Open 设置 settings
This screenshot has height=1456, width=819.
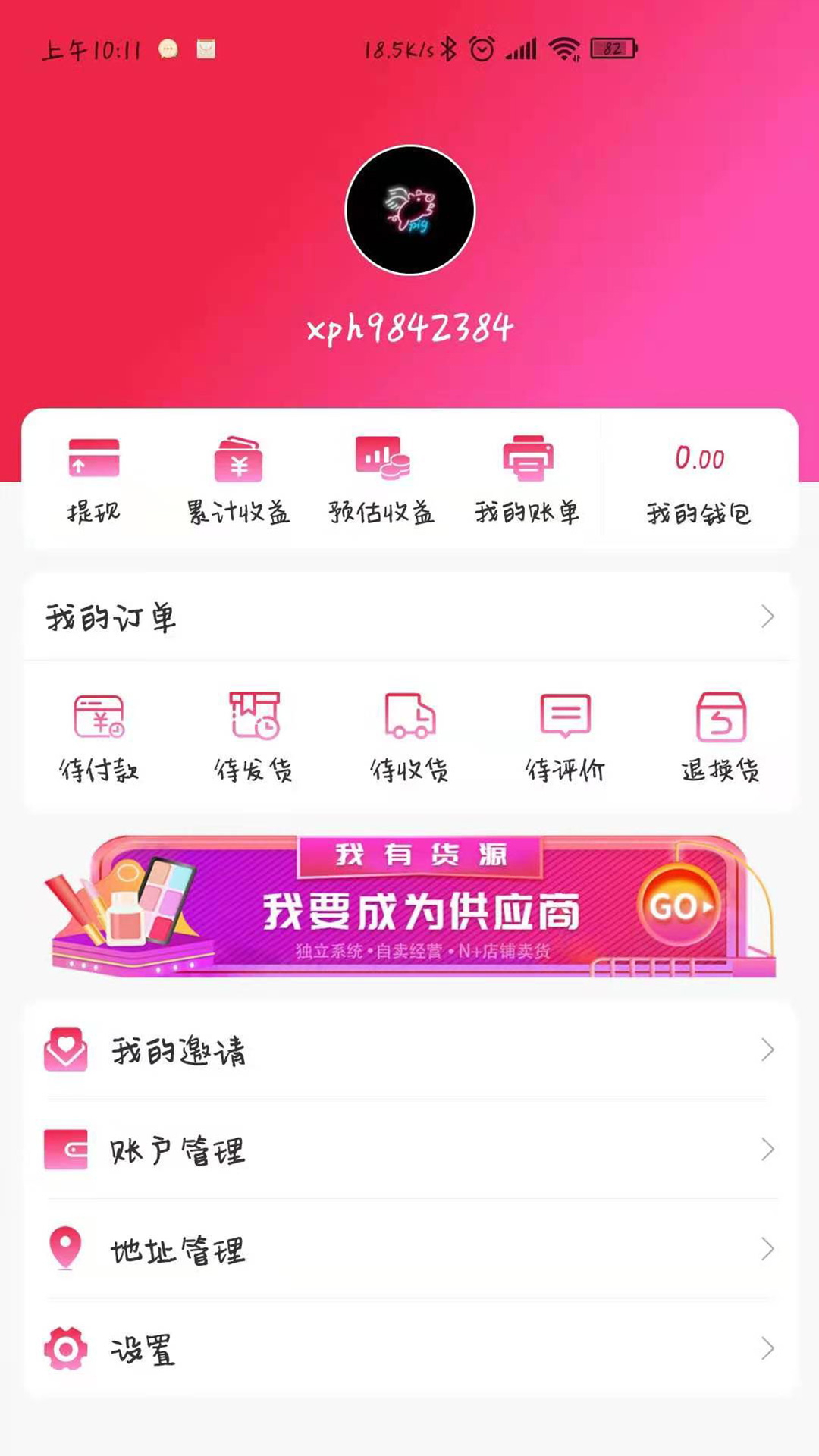click(409, 1348)
